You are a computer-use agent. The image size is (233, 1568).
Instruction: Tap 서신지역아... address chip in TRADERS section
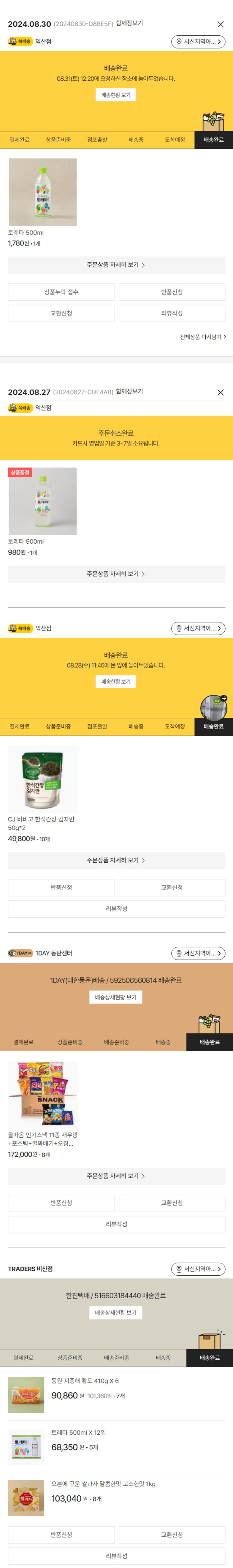click(198, 1269)
